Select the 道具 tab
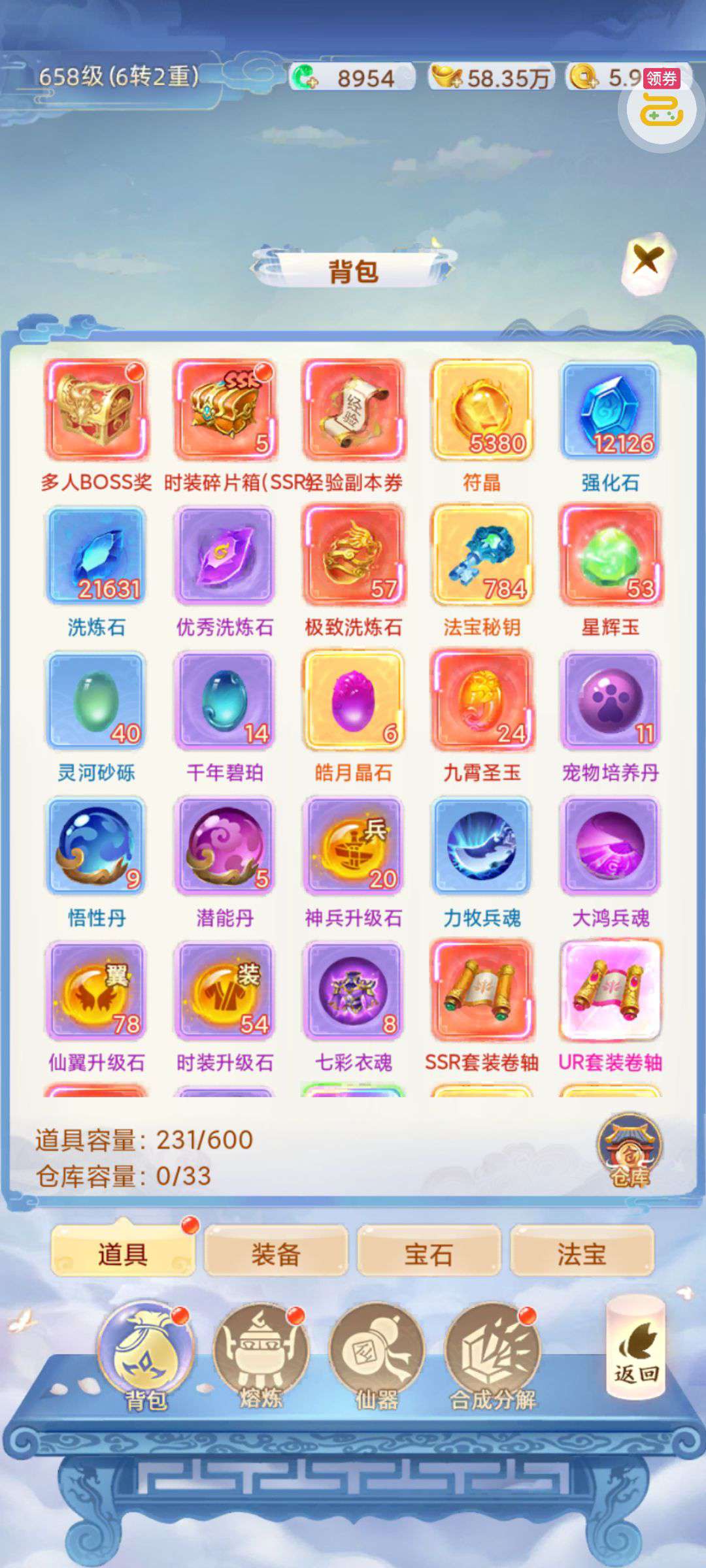 tap(123, 1254)
